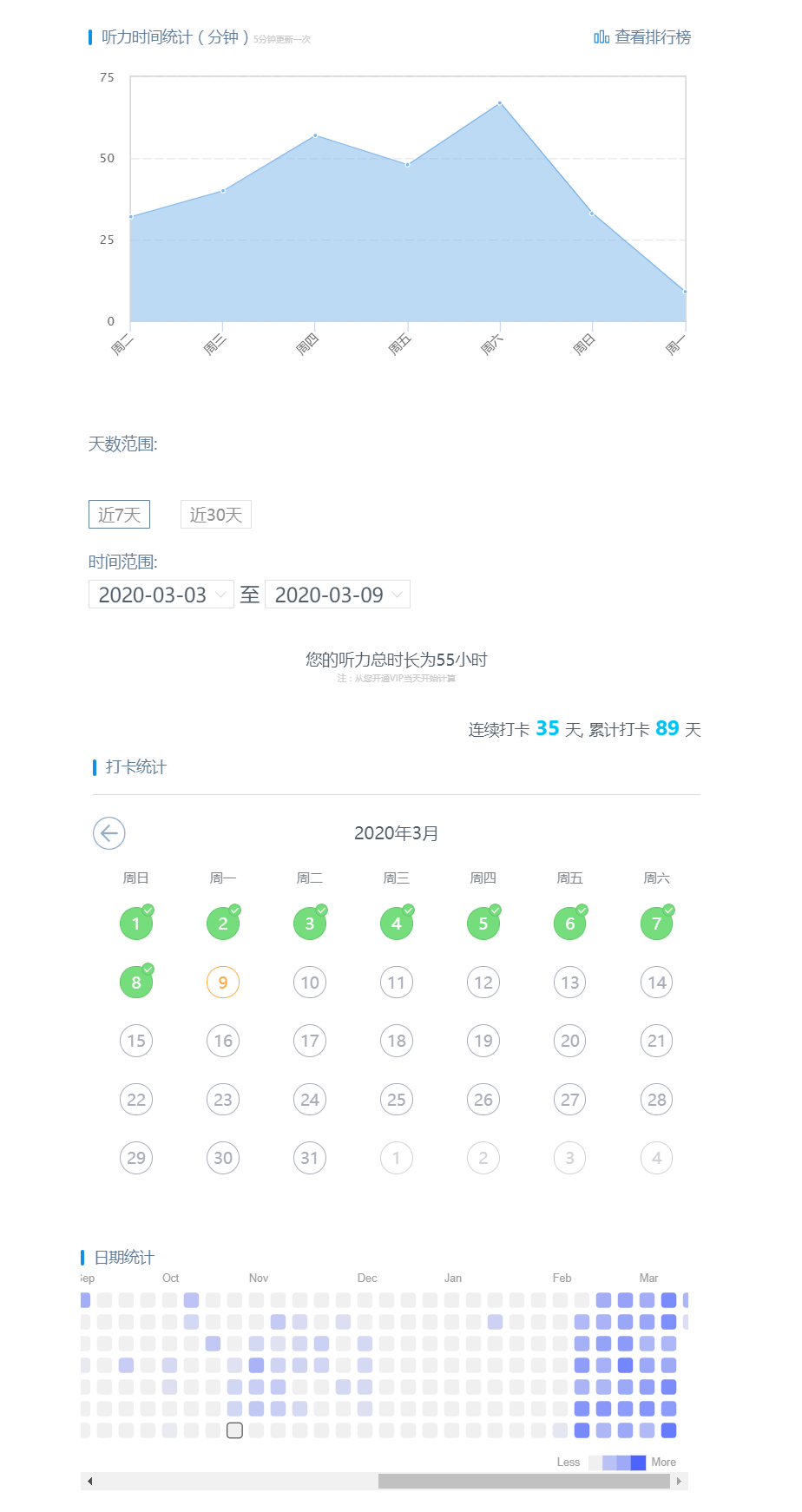Screen dimensions: 802x1512
Task: Open the start date dropdown 2020-03-03
Action: [161, 595]
